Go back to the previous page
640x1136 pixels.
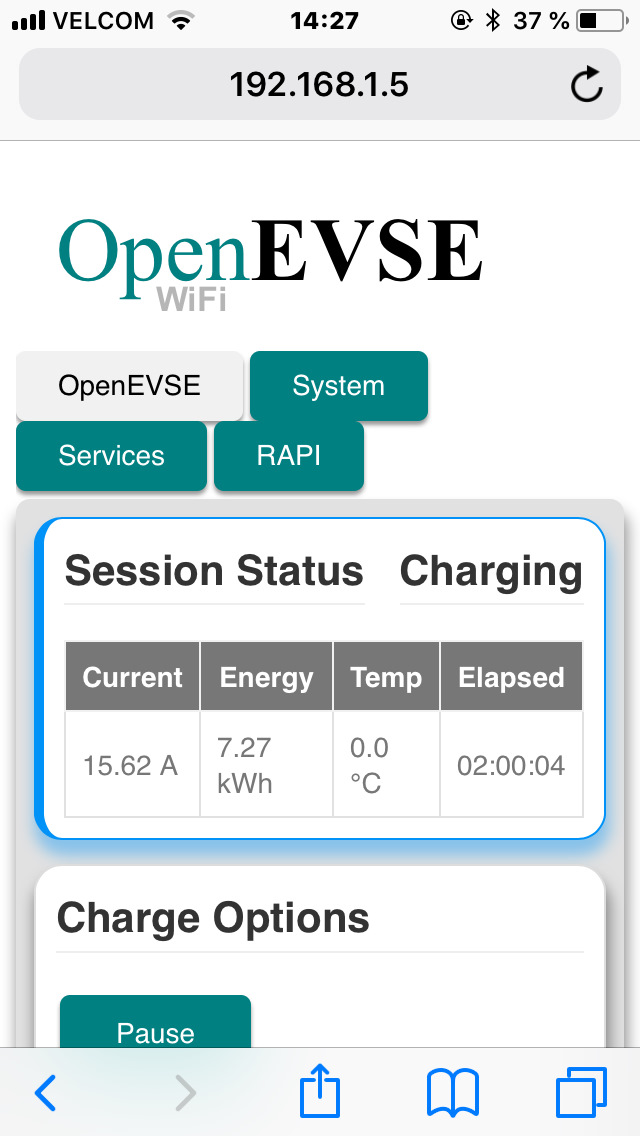[x=46, y=1093]
